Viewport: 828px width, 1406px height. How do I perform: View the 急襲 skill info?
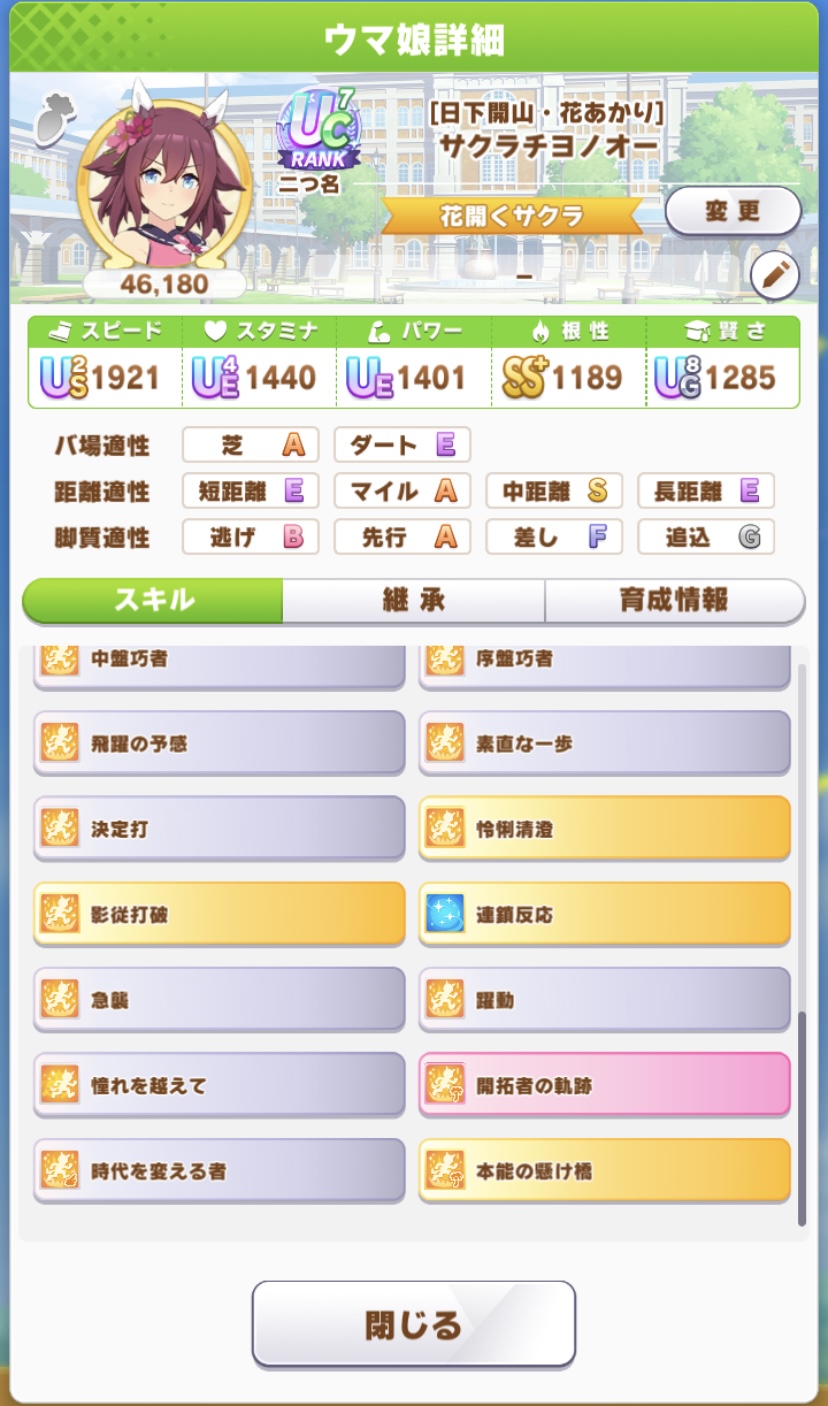[x=219, y=999]
